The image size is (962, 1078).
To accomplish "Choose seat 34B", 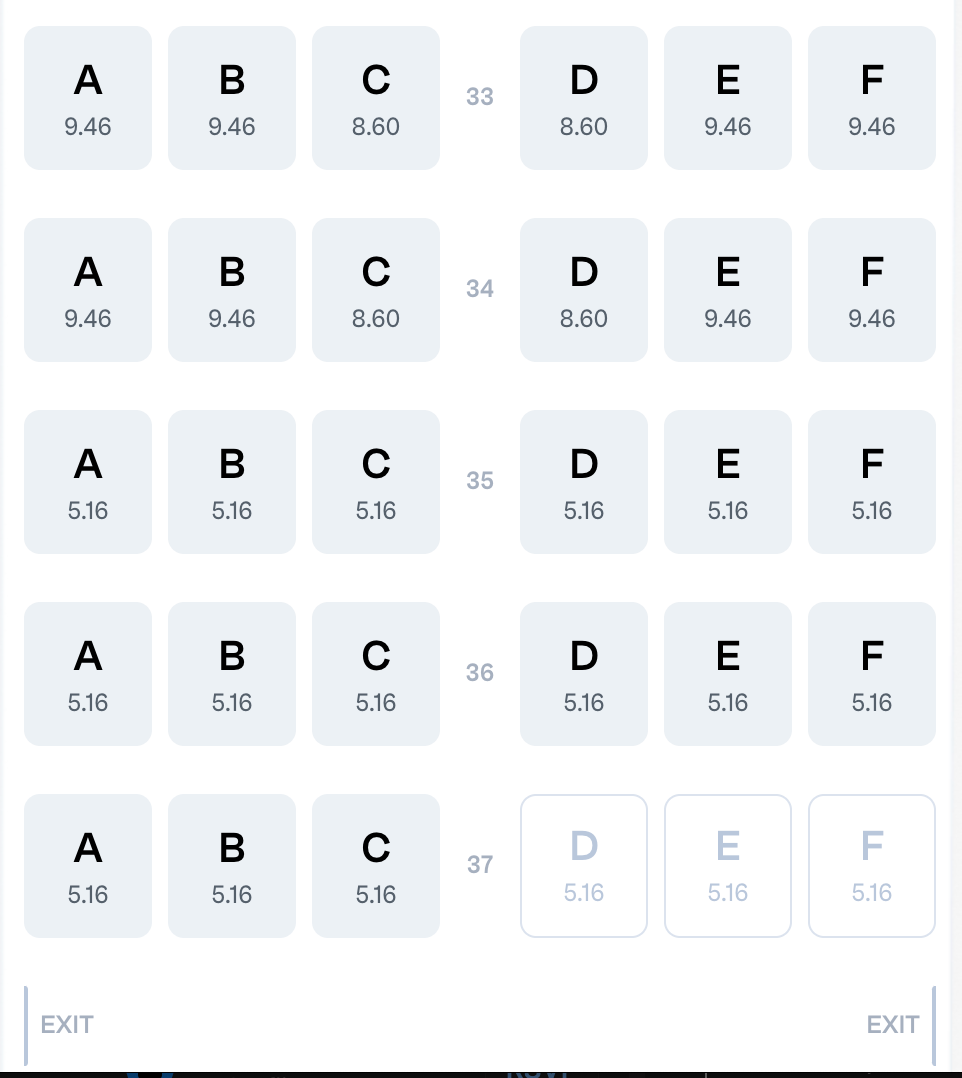I will coord(232,290).
